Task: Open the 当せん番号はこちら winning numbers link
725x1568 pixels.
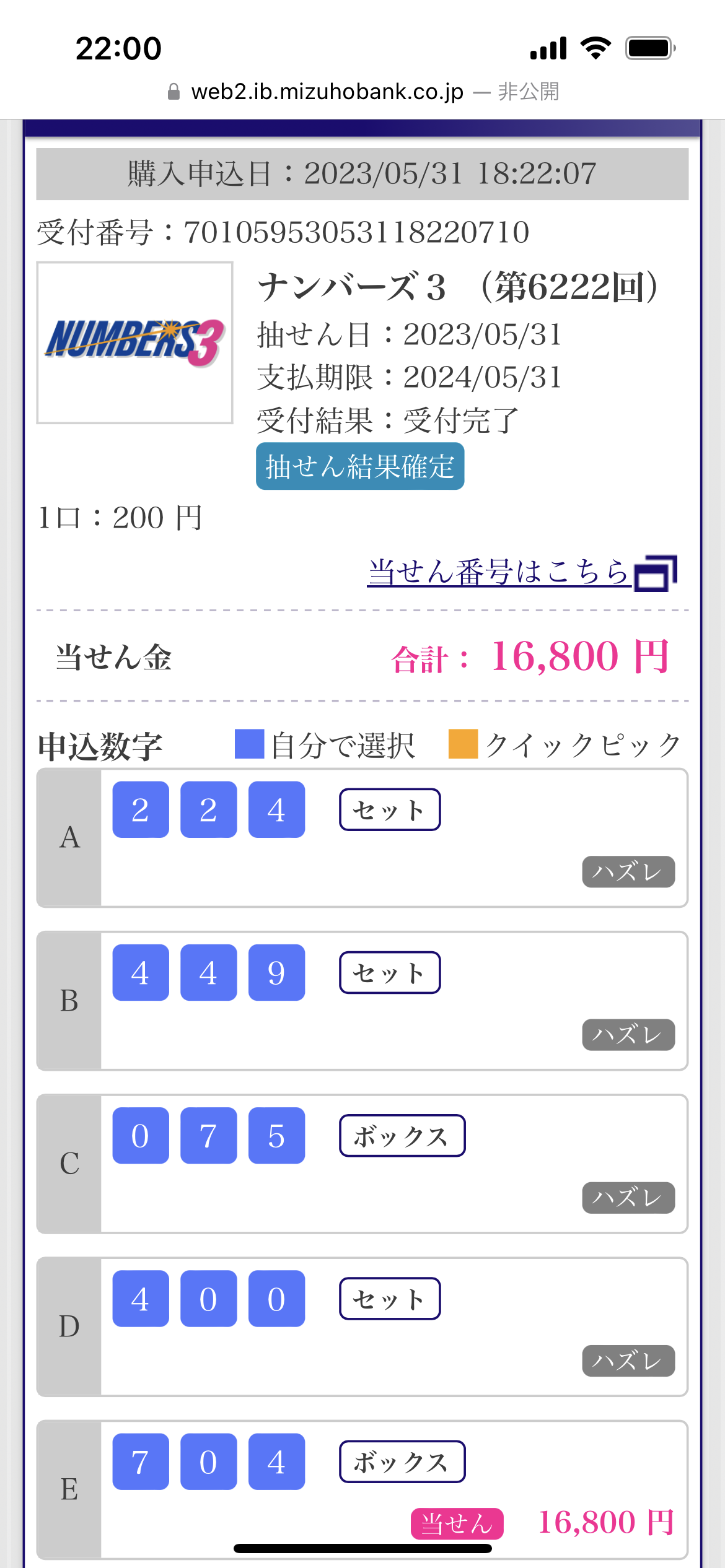Action: (522, 572)
